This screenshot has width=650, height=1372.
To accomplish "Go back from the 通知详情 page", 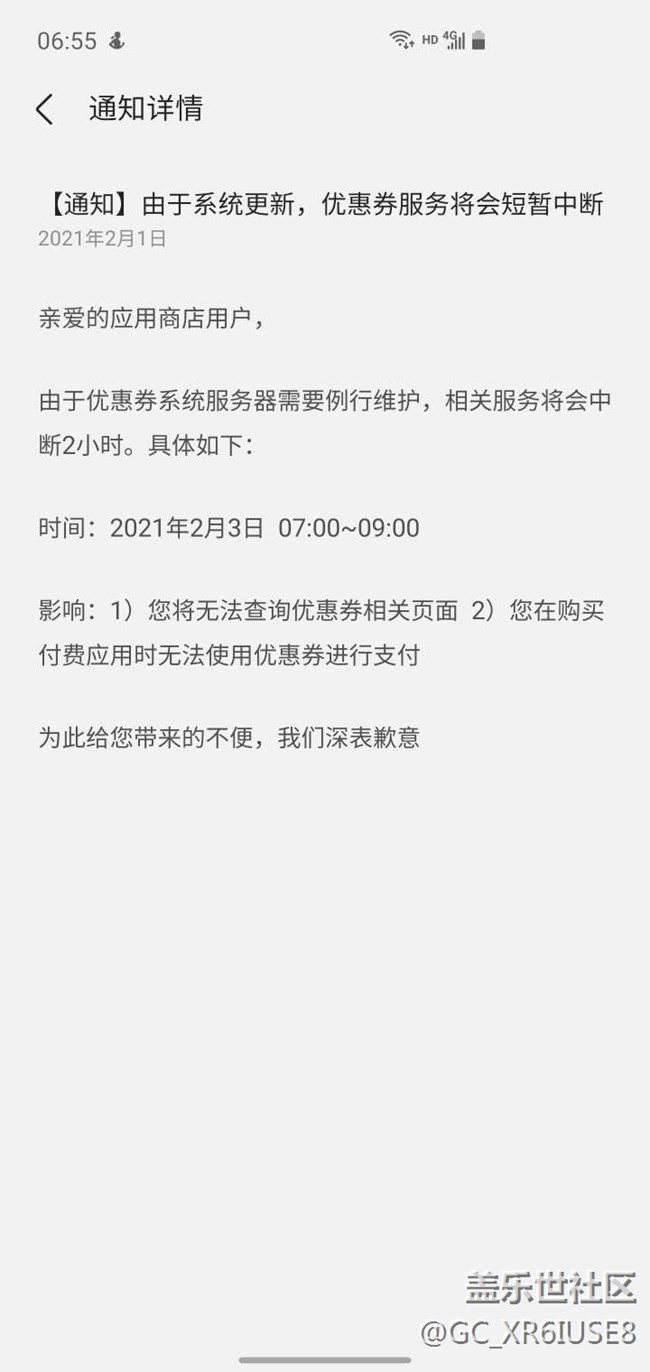I will [x=44, y=109].
